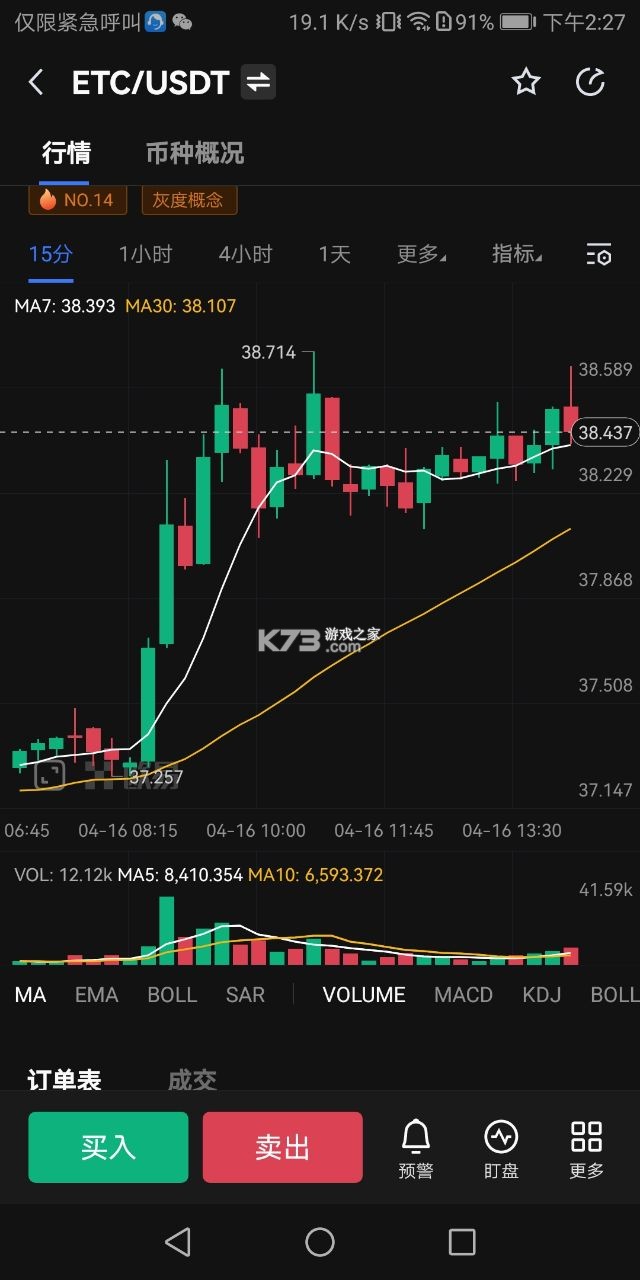Choose the EMA indicator
The width and height of the screenshot is (640, 1280).
click(97, 994)
